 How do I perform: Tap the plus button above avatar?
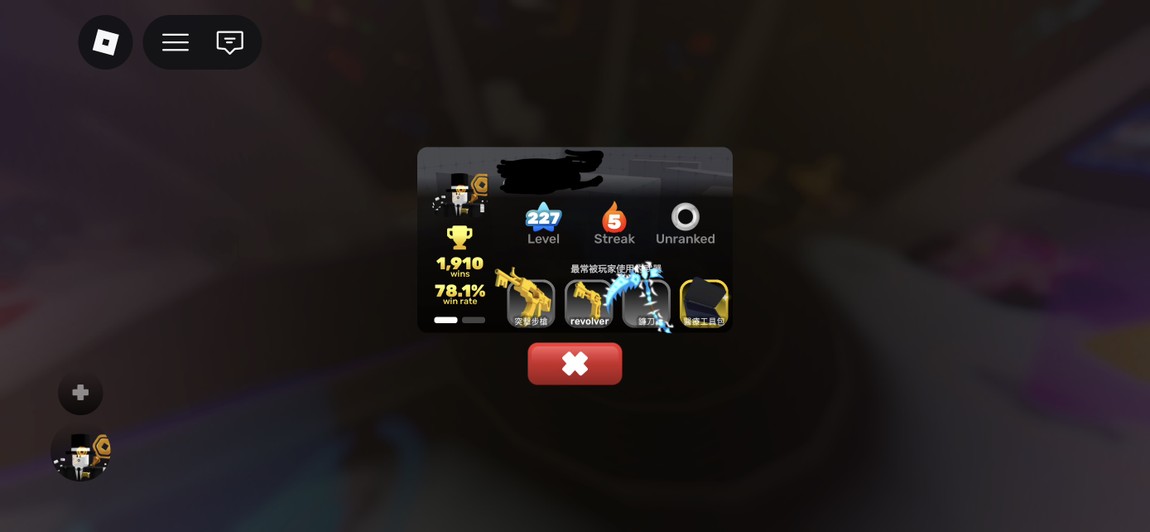point(81,393)
